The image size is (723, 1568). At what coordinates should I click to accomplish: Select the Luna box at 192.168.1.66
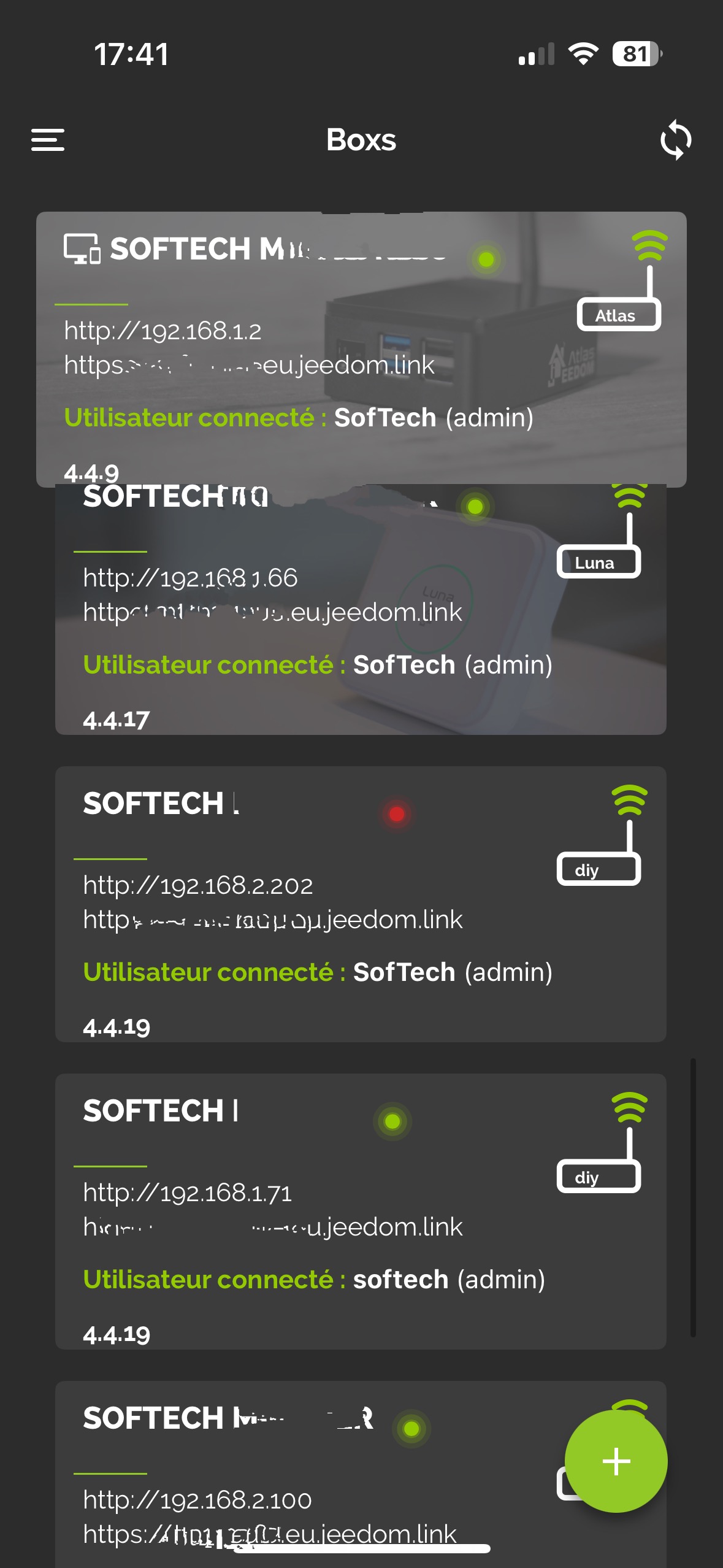[x=361, y=610]
